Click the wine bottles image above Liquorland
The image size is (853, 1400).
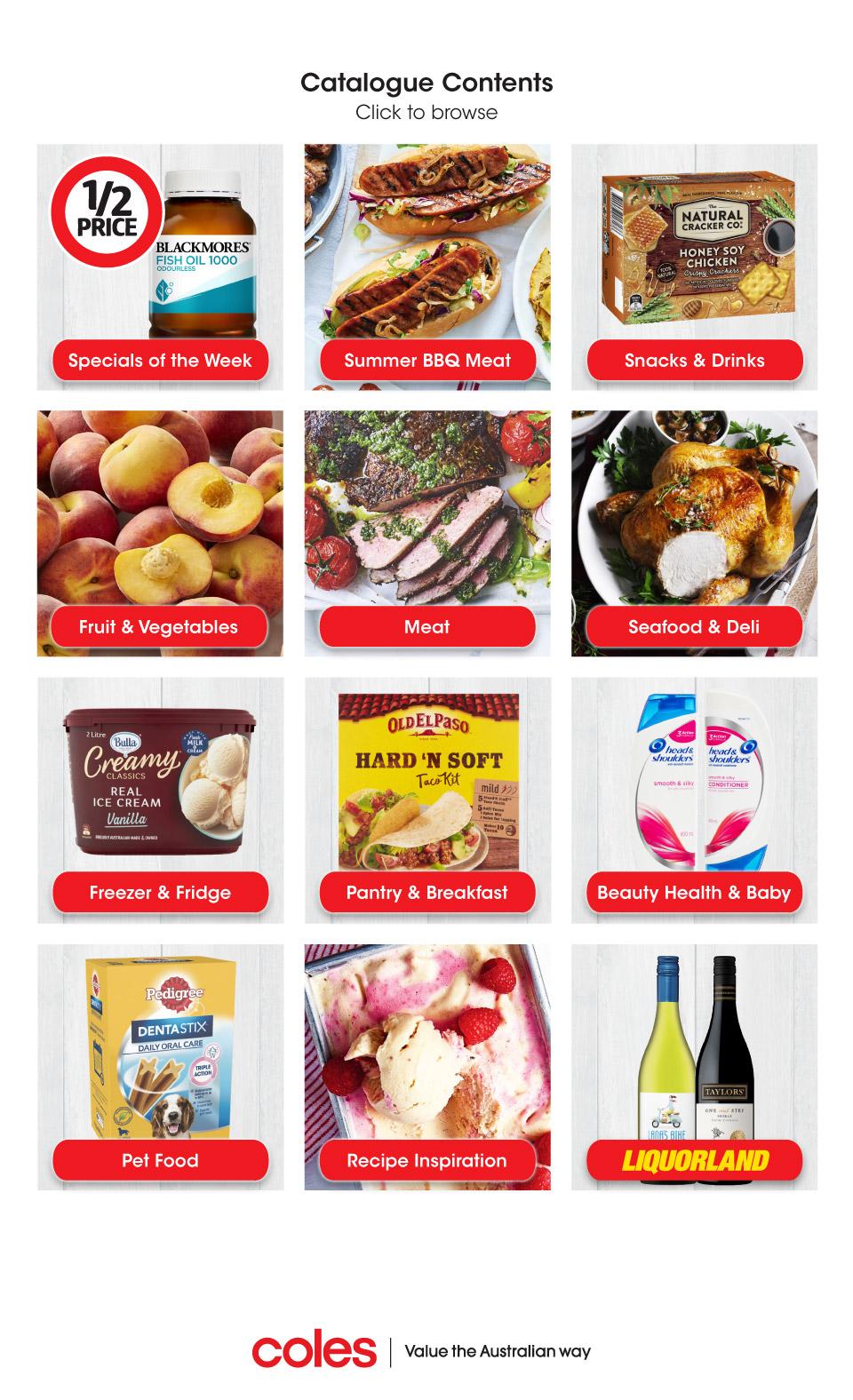tap(694, 1039)
